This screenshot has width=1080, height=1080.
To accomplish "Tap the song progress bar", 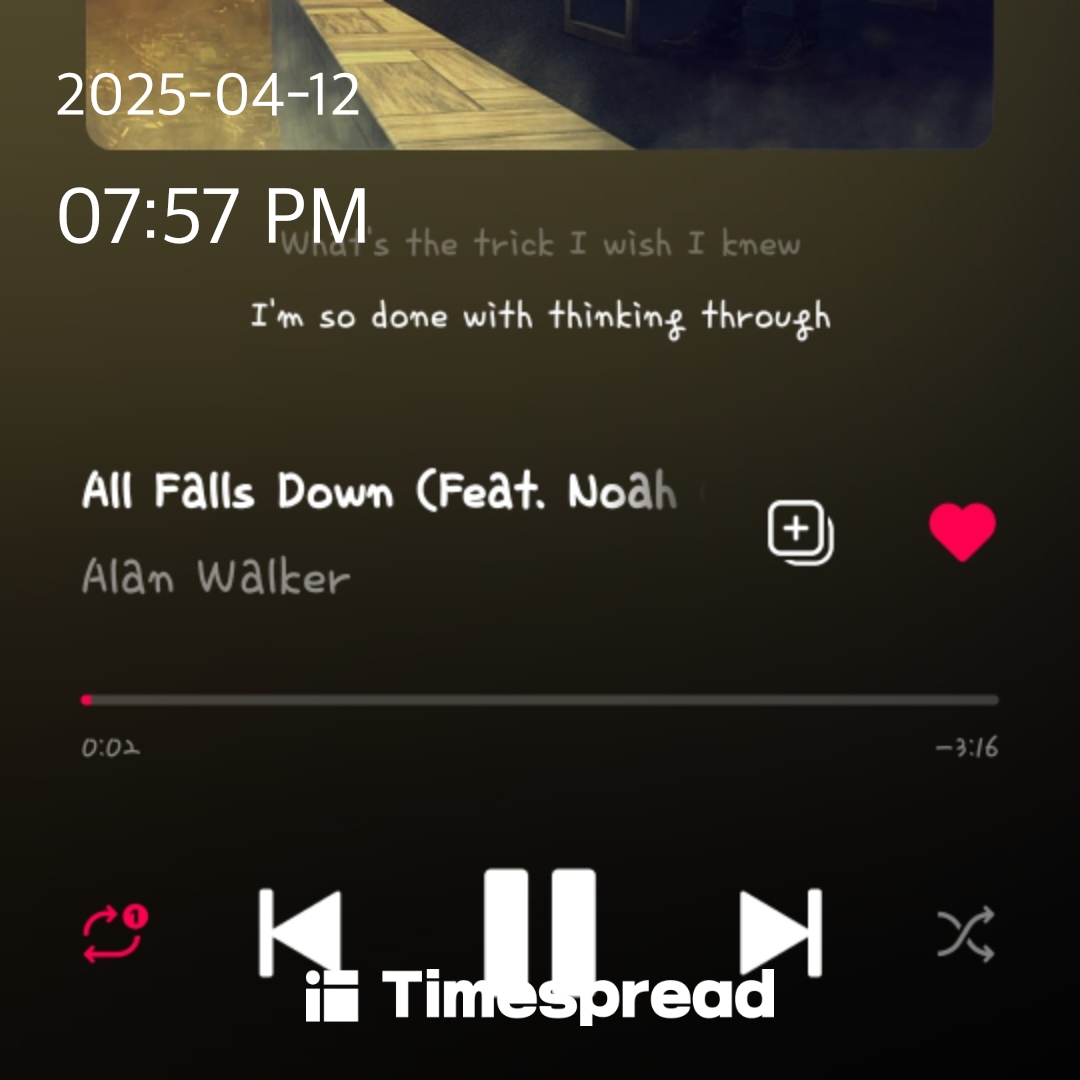I will pos(540,700).
